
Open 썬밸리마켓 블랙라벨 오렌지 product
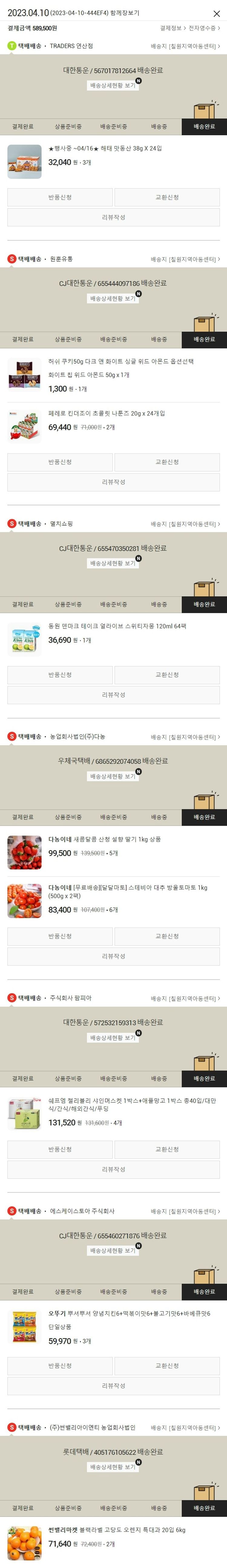click(117, 1530)
